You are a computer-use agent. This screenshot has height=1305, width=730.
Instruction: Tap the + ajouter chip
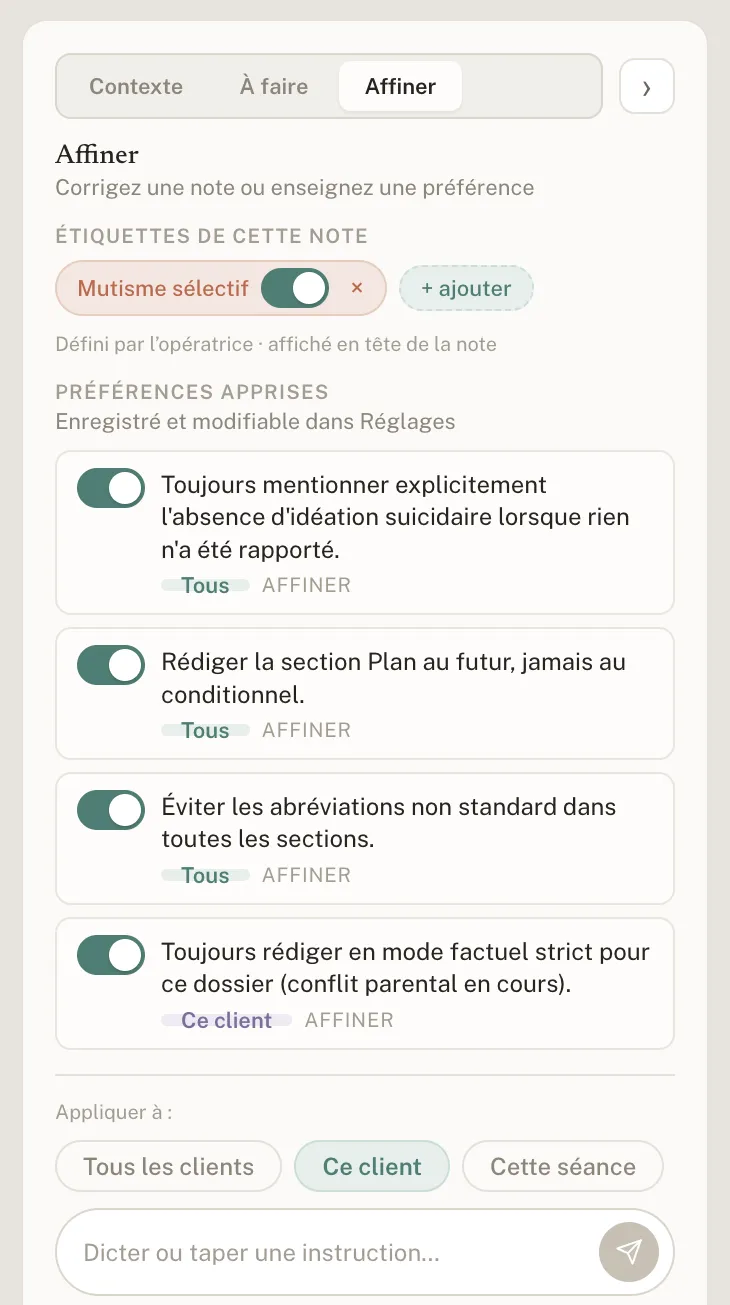466,288
